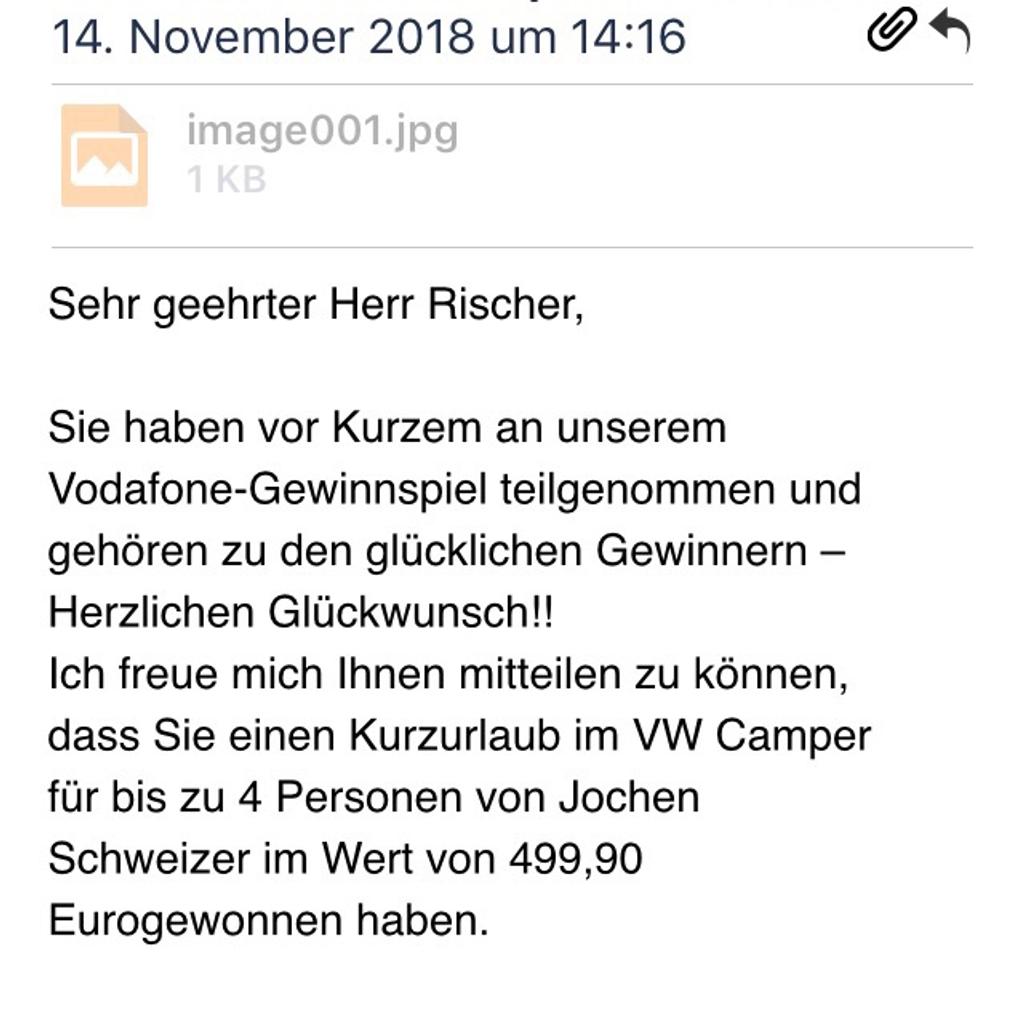Tap the reply arrow icon
Image resolution: width=1024 pixels, height=1024 pixels.
pos(949,30)
